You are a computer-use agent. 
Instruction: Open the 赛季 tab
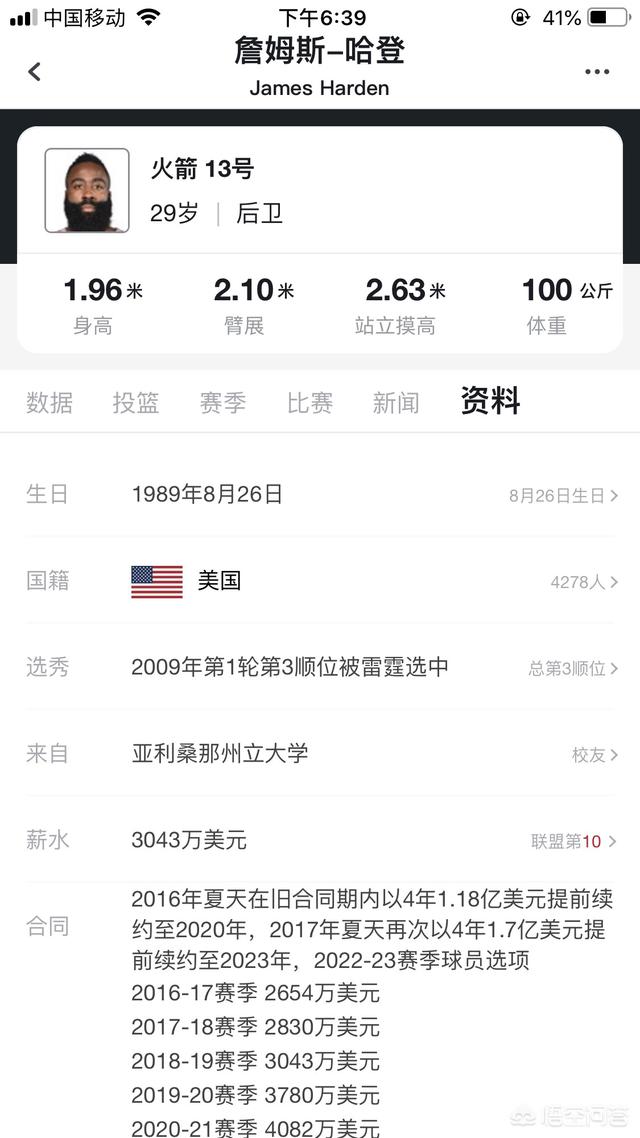(x=223, y=402)
